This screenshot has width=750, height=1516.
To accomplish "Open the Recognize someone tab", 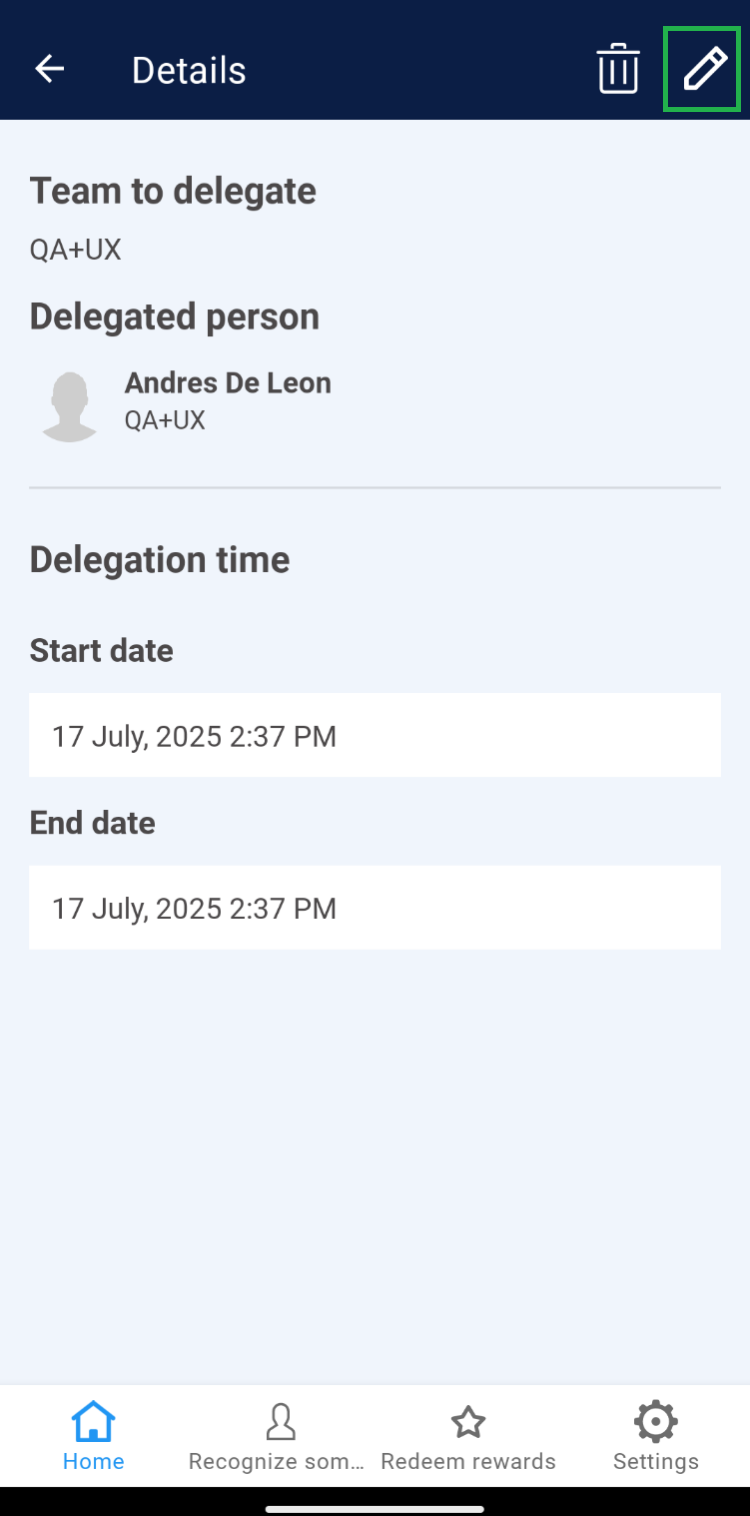I will pos(280,1436).
